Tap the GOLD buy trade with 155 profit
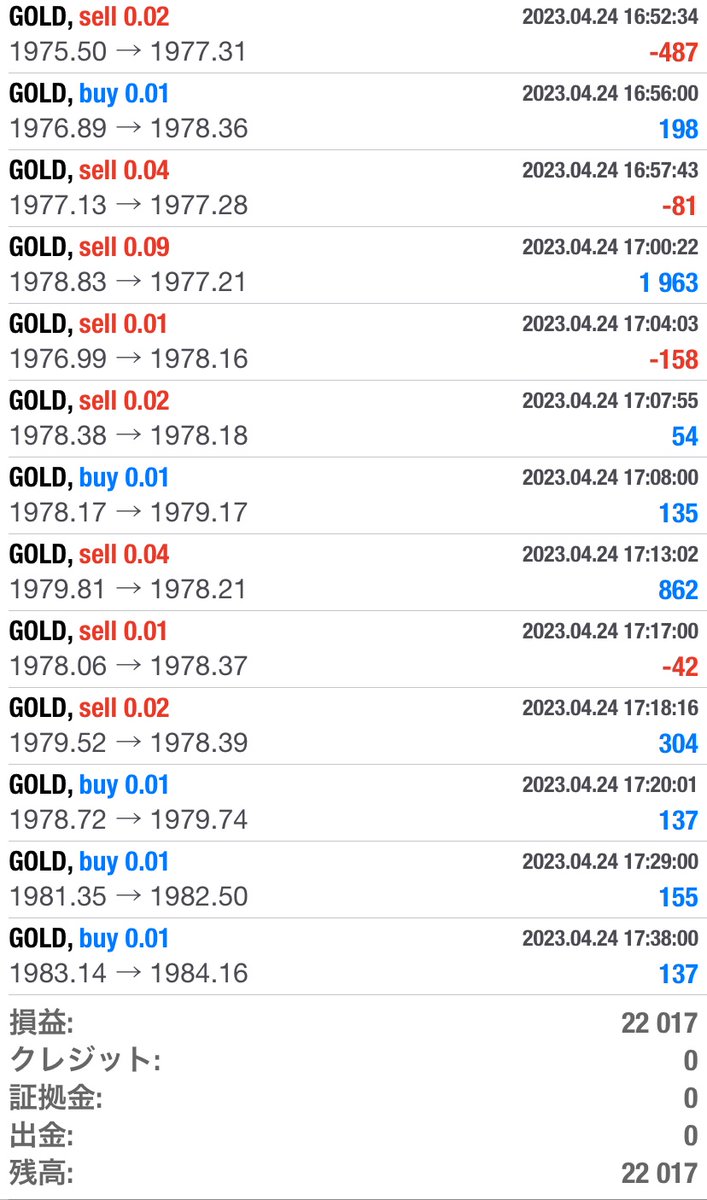Viewport: 707px width, 1200px height. point(353,881)
